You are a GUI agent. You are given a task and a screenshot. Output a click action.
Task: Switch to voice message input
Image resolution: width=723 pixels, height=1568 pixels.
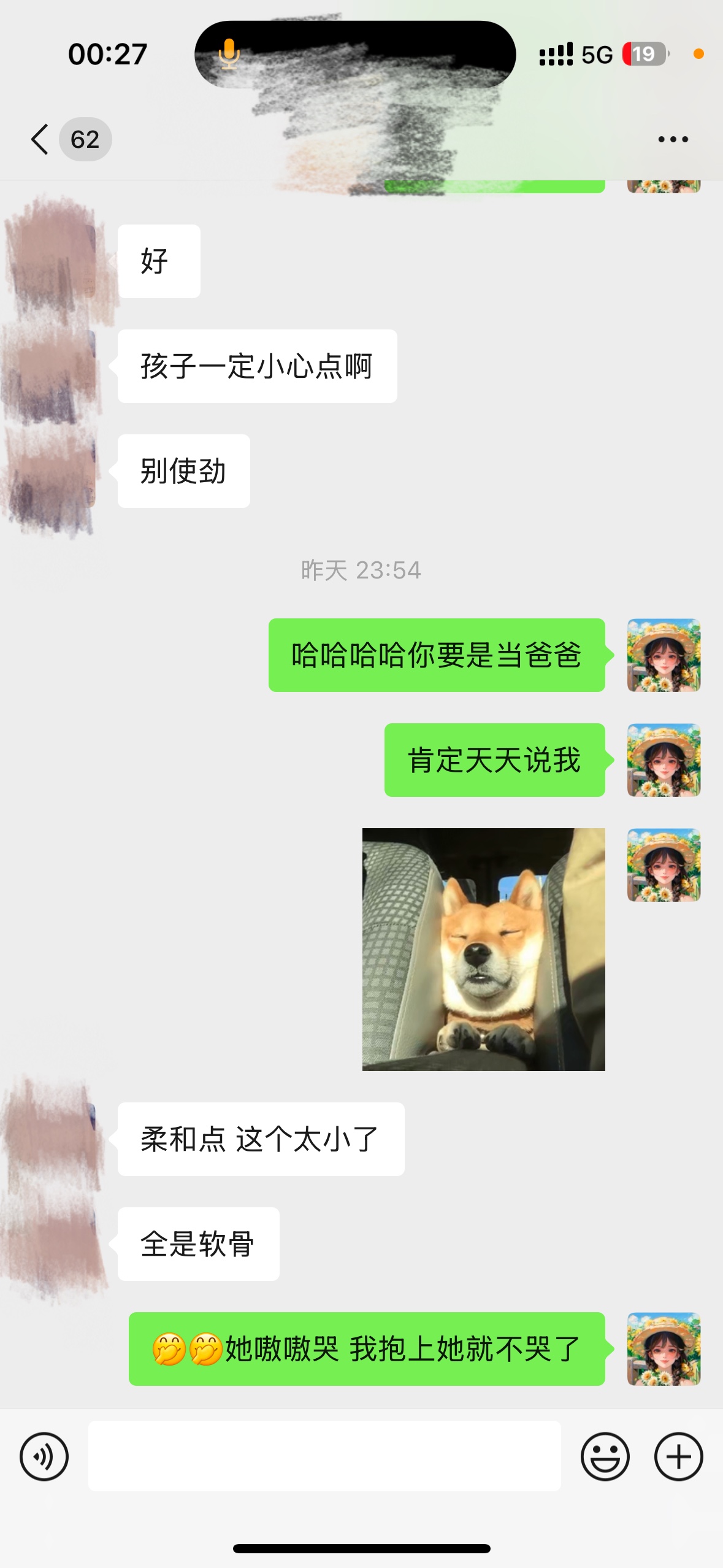(44, 1456)
